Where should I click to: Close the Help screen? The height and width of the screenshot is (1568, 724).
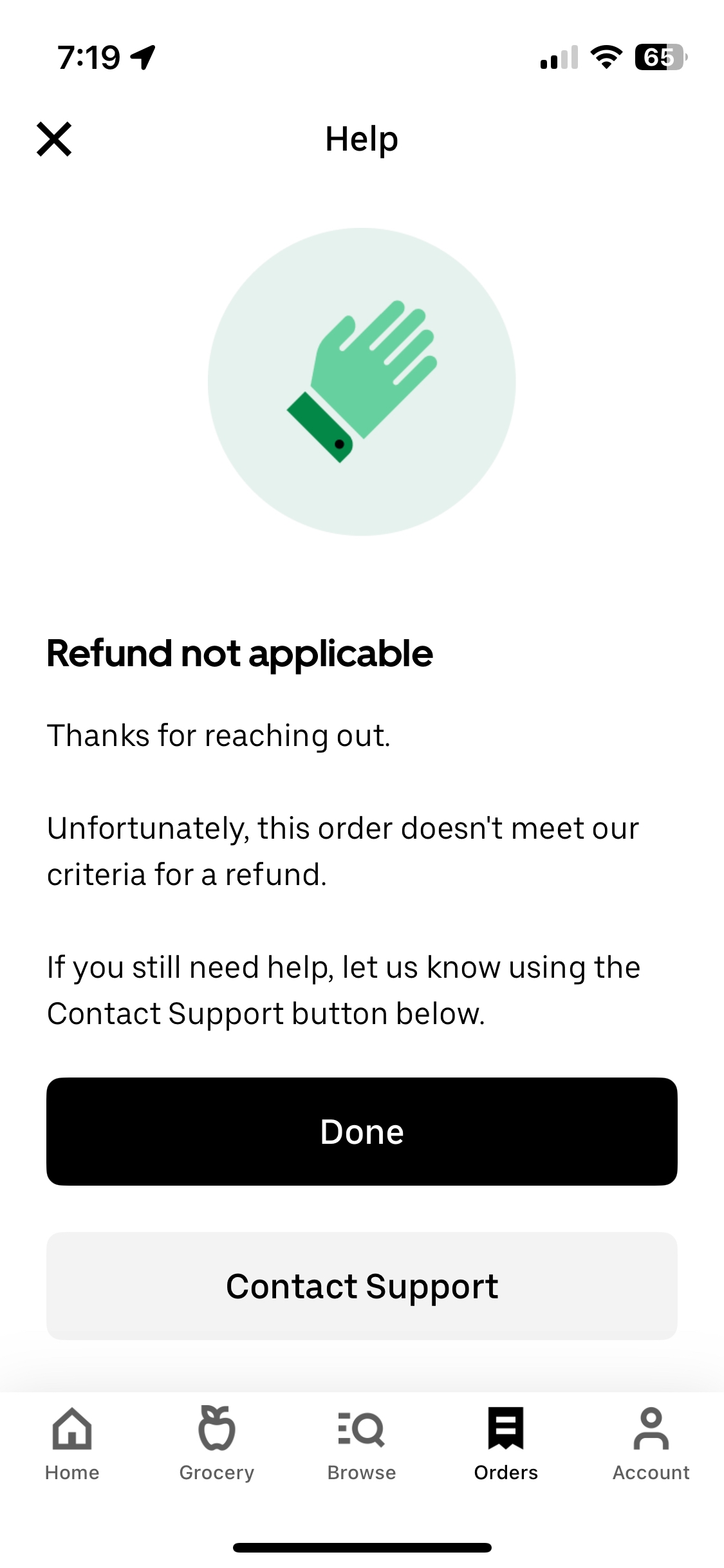(x=54, y=139)
